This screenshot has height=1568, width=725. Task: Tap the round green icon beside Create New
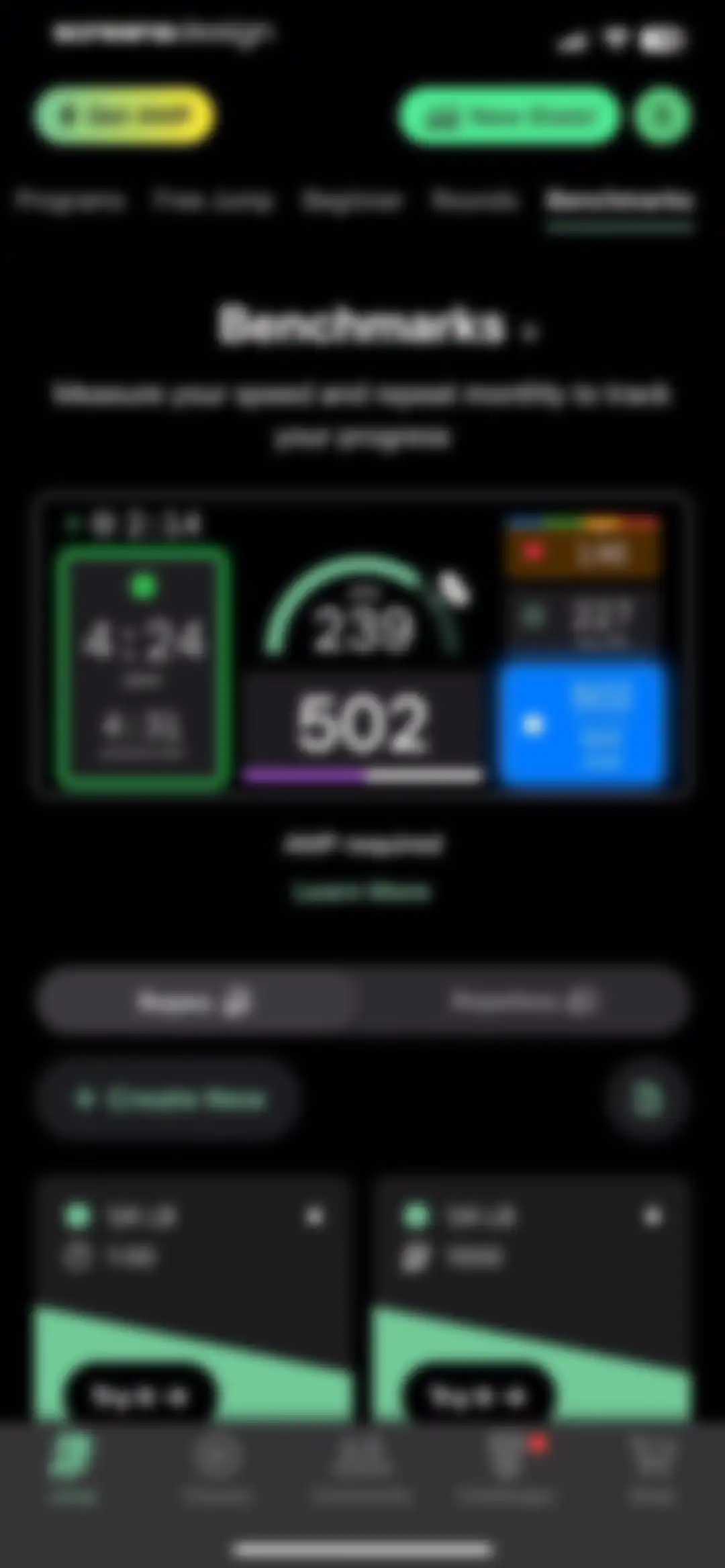click(x=647, y=1099)
